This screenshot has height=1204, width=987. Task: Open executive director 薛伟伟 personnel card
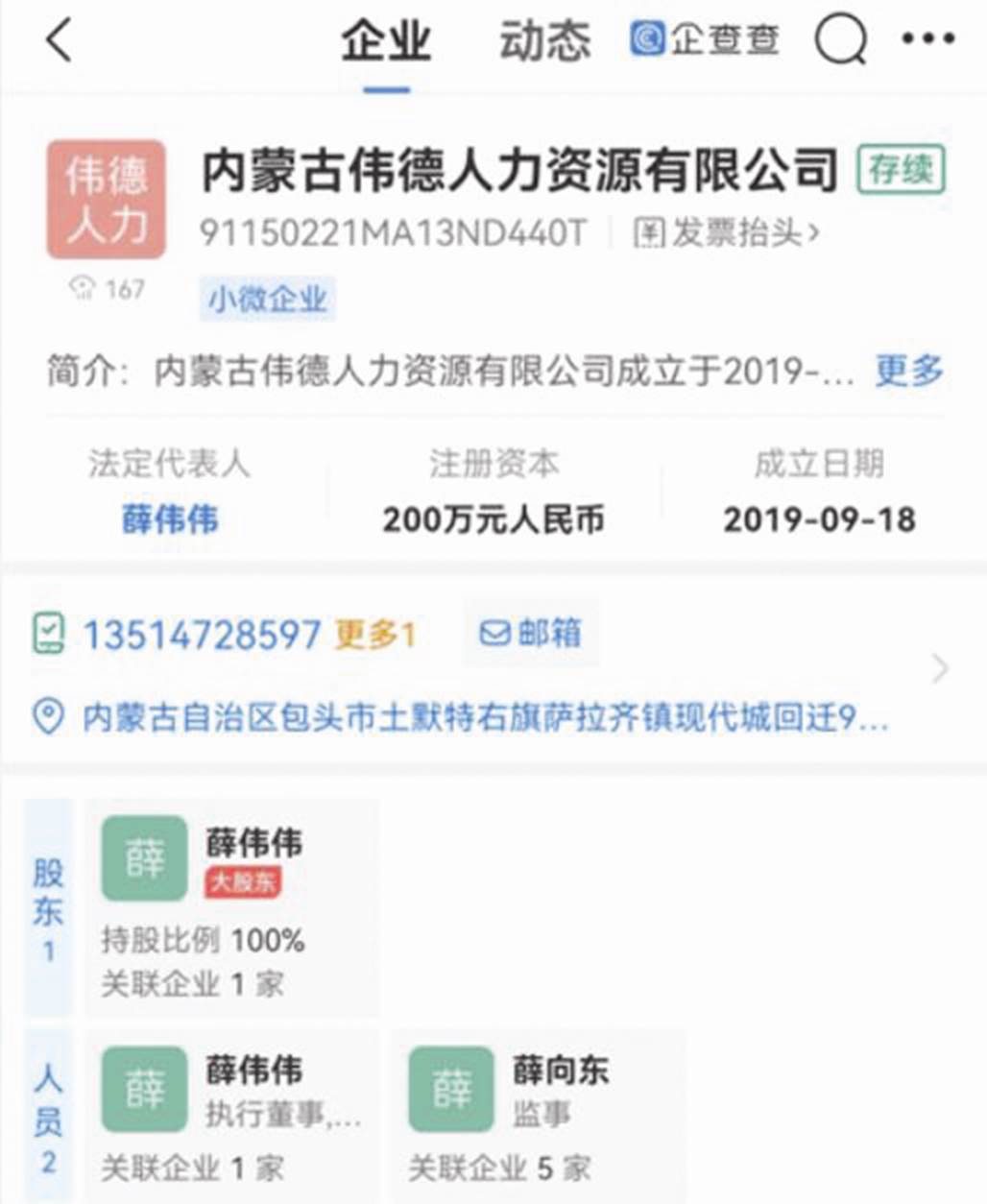[x=230, y=1114]
